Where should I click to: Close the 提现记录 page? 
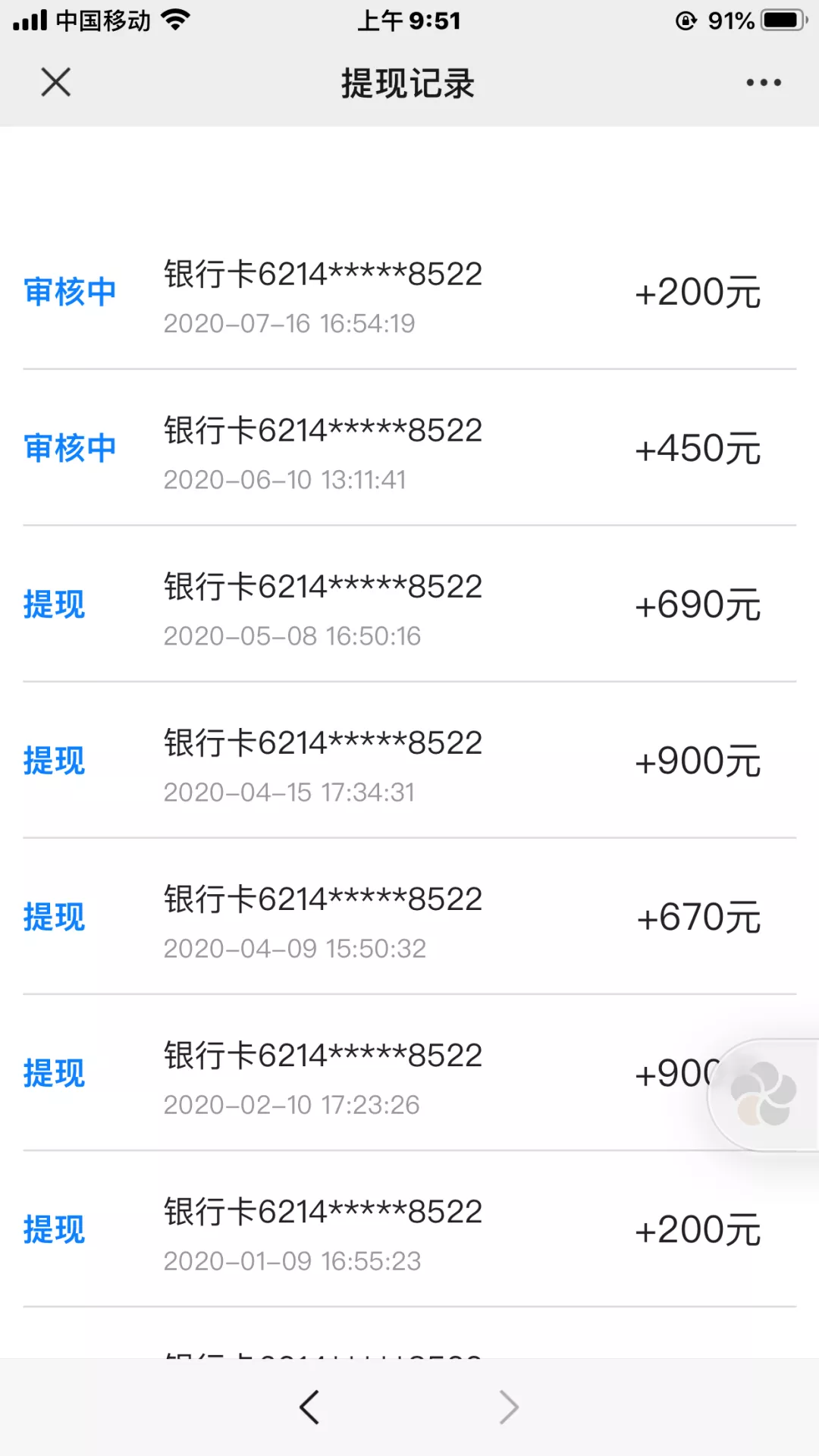[55, 83]
